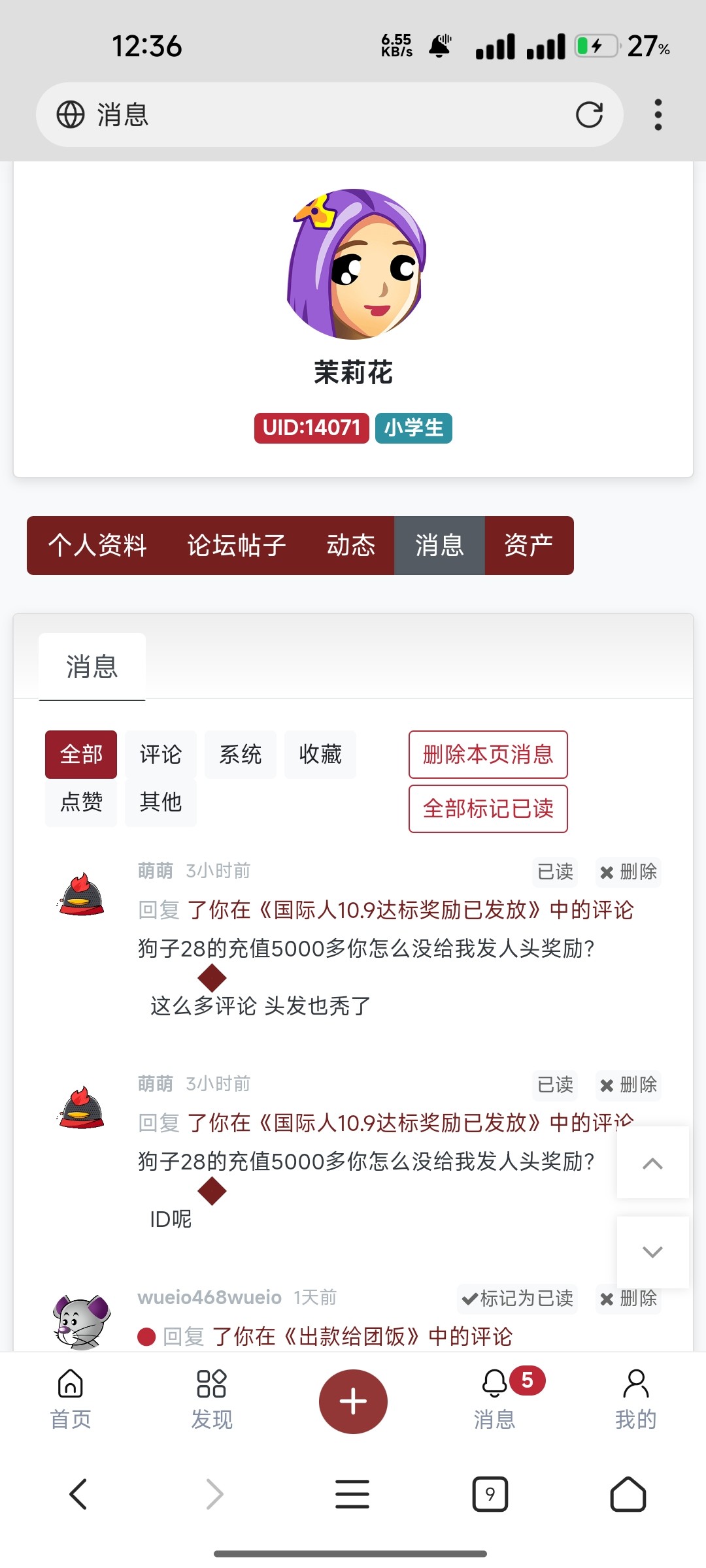Show 收藏 messages

[x=320, y=755]
